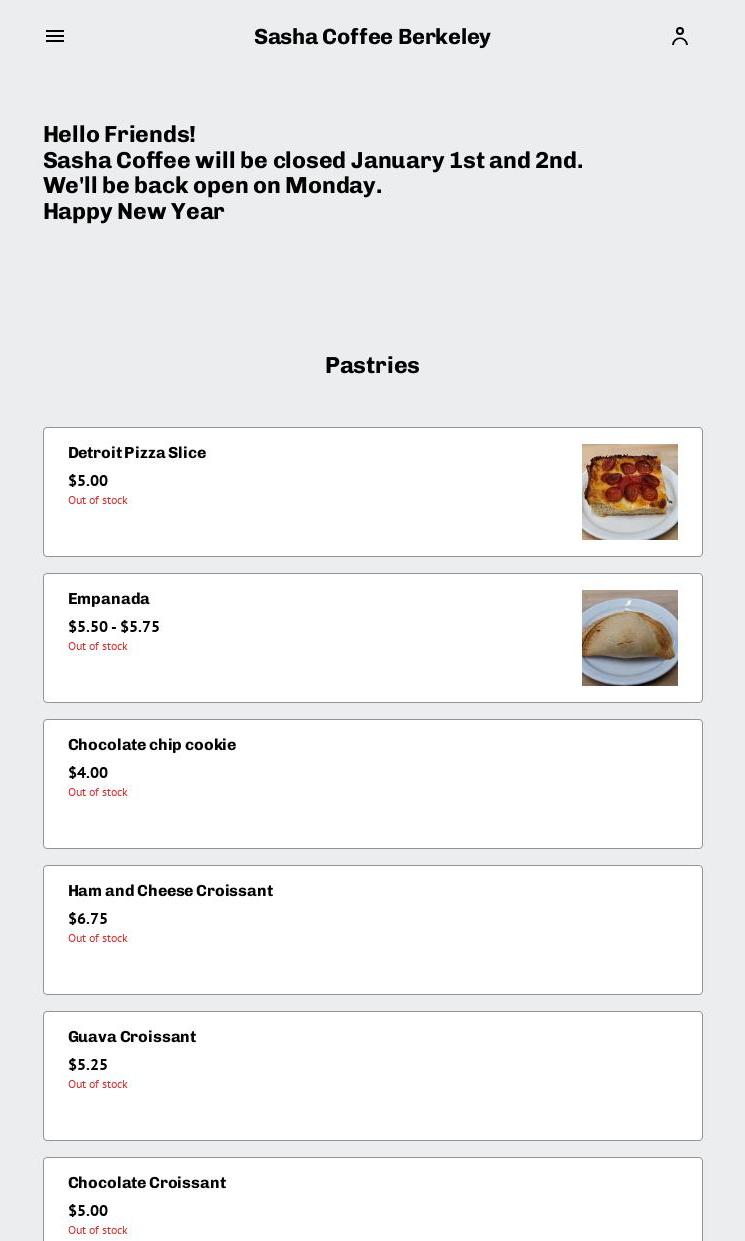Open the hamburger menu

(x=55, y=36)
